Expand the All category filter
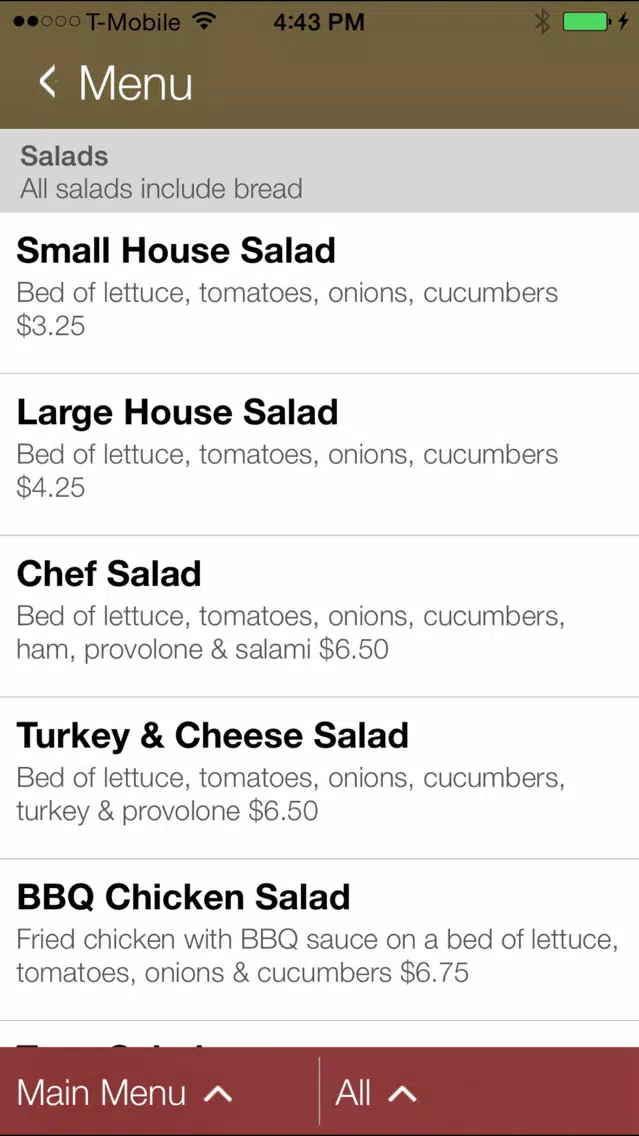639x1136 pixels. click(x=480, y=1093)
